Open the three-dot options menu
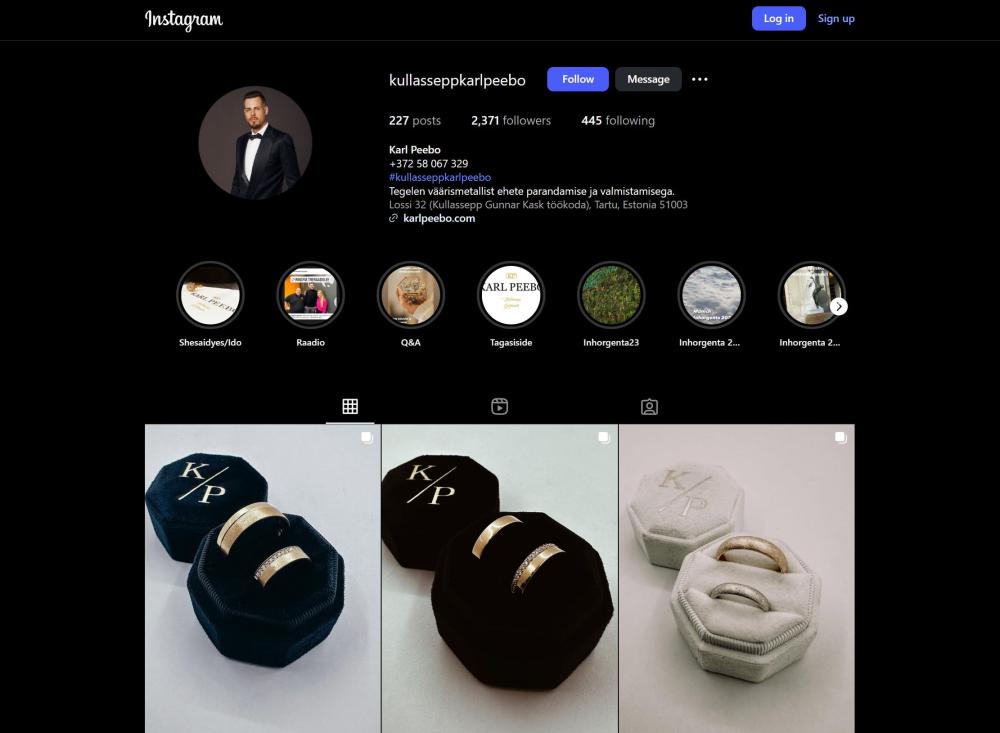1000x733 pixels. [x=700, y=79]
